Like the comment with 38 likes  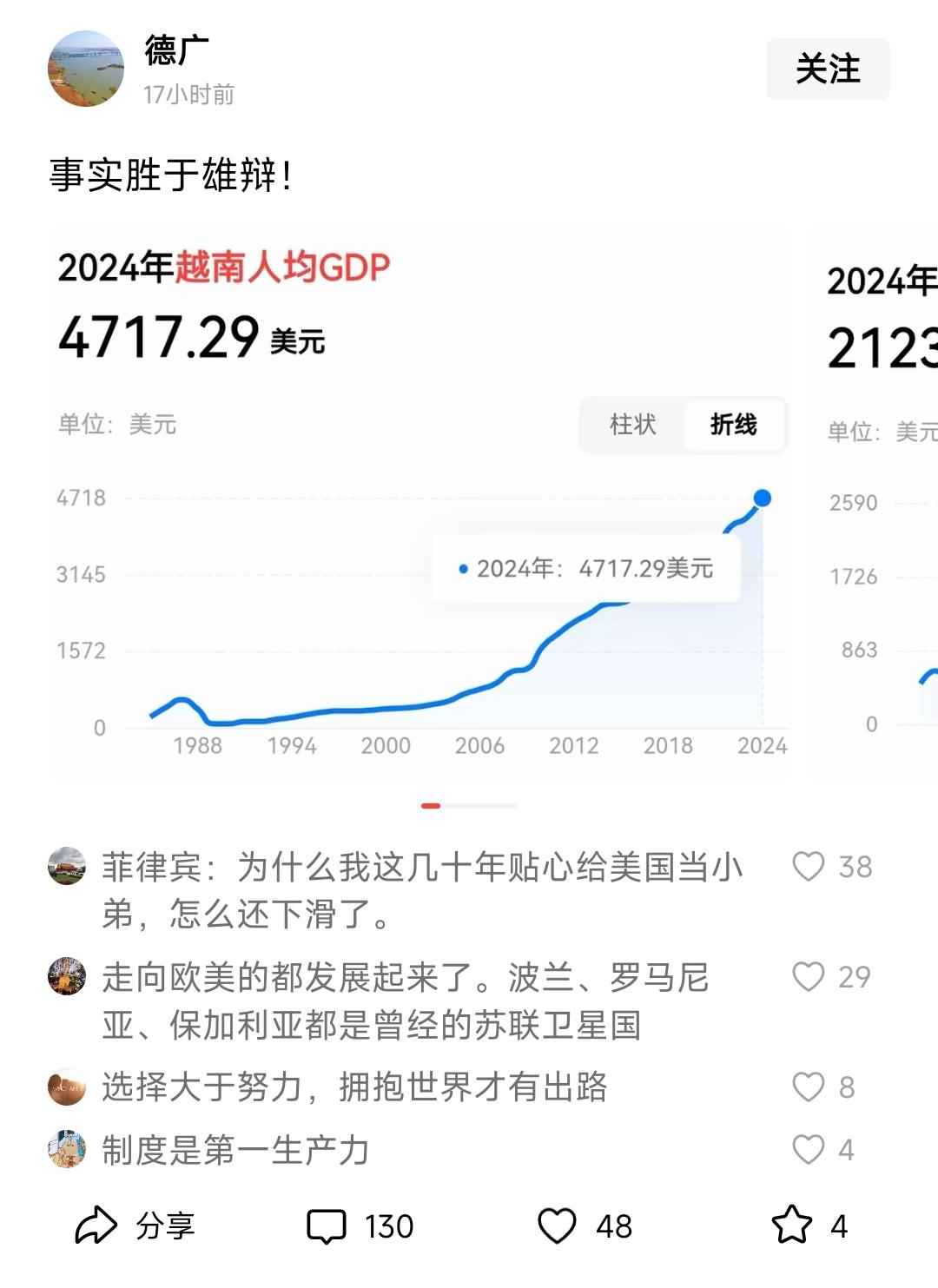point(810,866)
